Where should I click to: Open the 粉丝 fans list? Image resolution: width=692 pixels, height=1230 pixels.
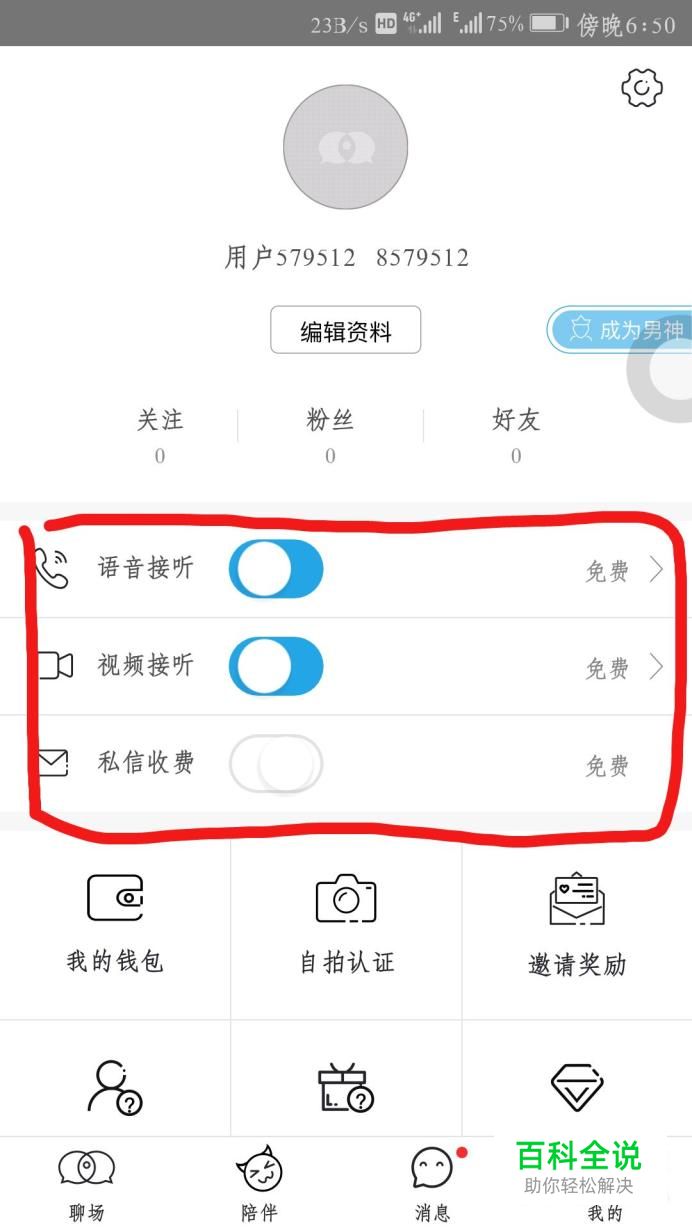pyautogui.click(x=330, y=435)
